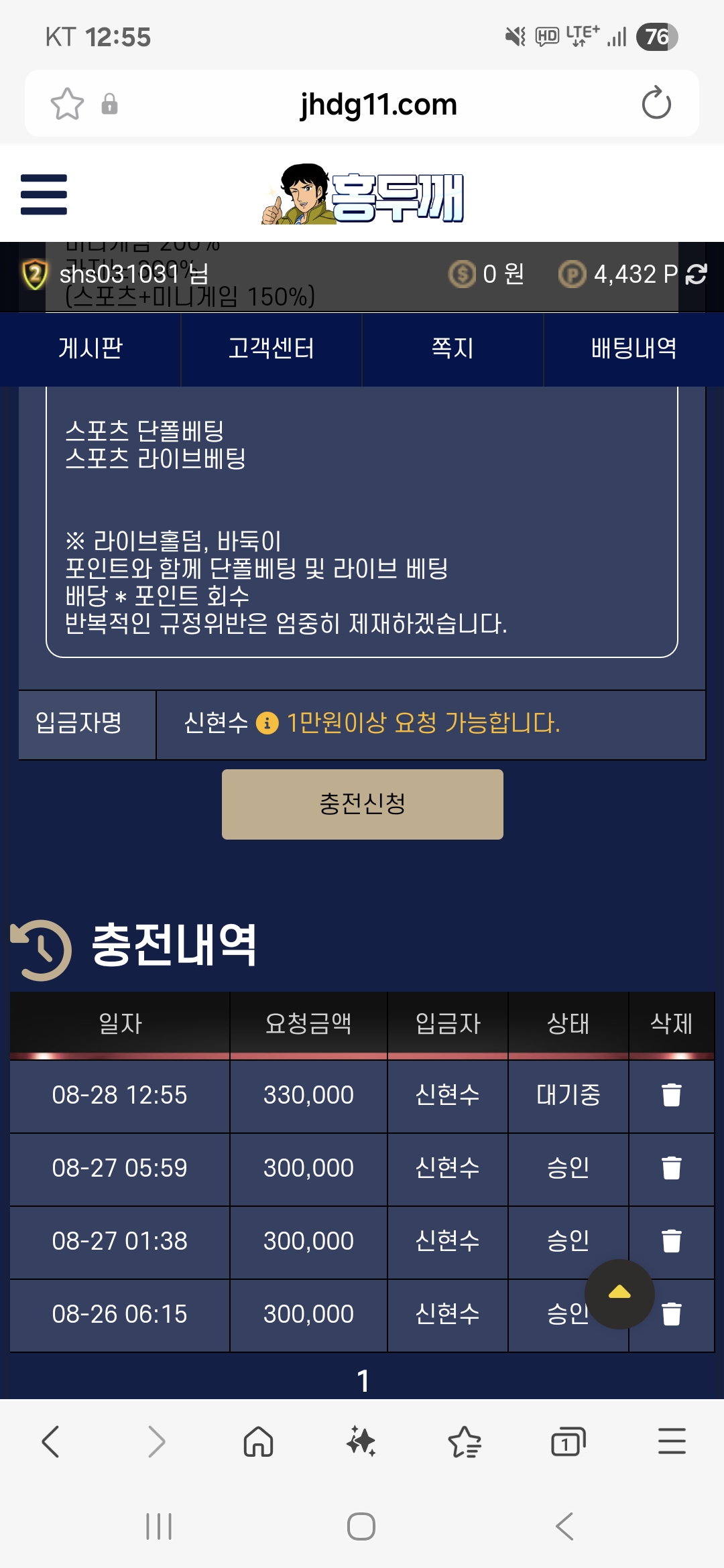
Task: Delete the 08-27 05:59 charge entry
Action: click(x=671, y=1168)
